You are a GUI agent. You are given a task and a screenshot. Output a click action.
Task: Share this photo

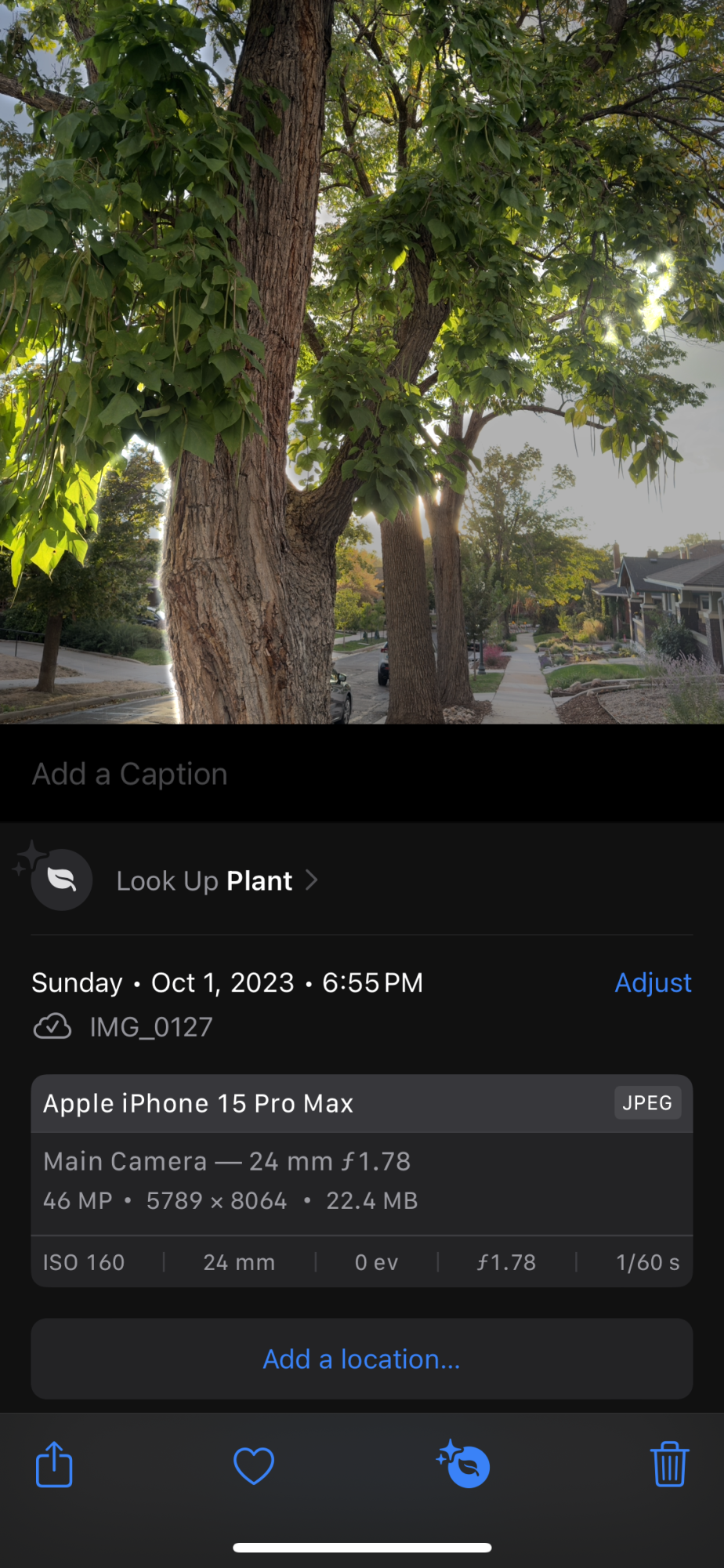click(54, 1464)
